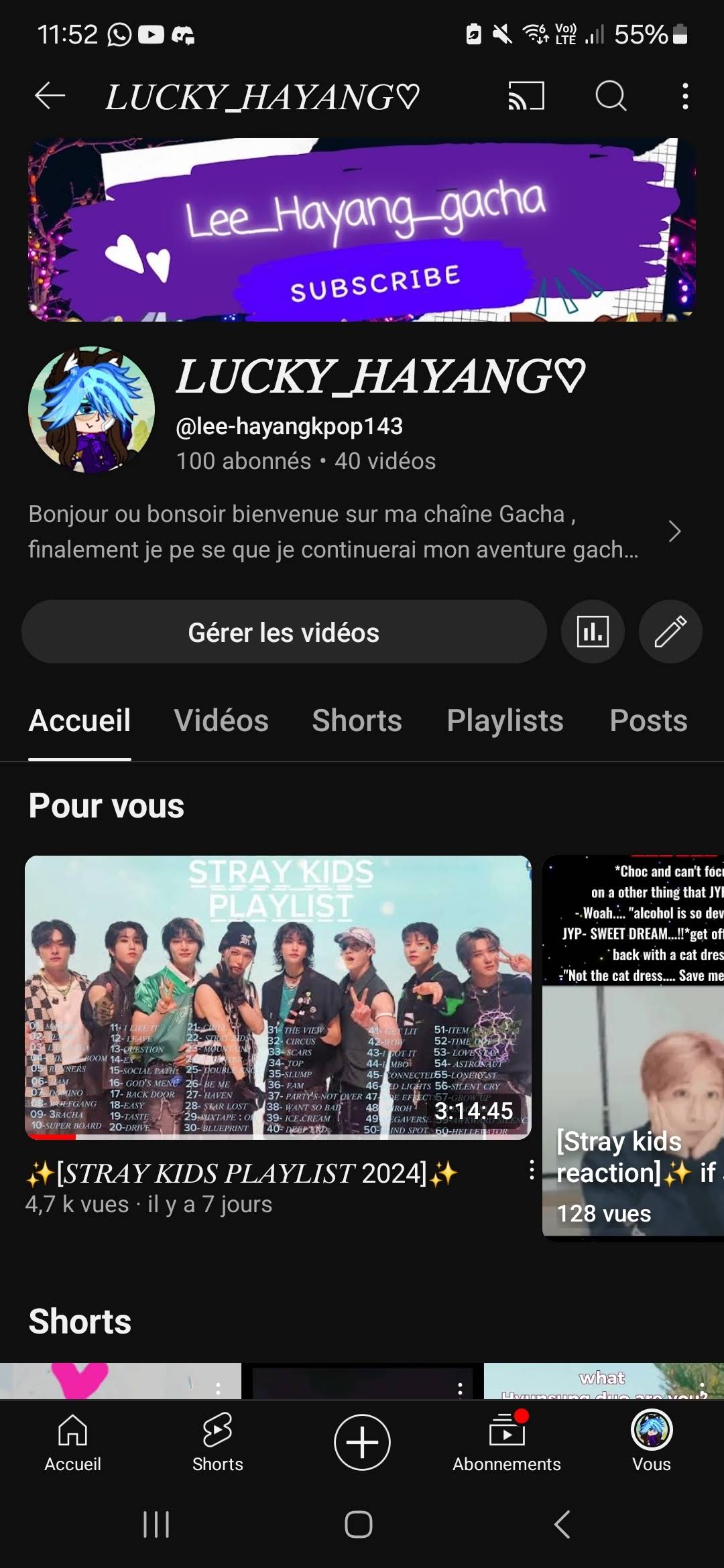This screenshot has width=724, height=1568.
Task: Switch to the Vidéos tab
Action: pyautogui.click(x=221, y=721)
